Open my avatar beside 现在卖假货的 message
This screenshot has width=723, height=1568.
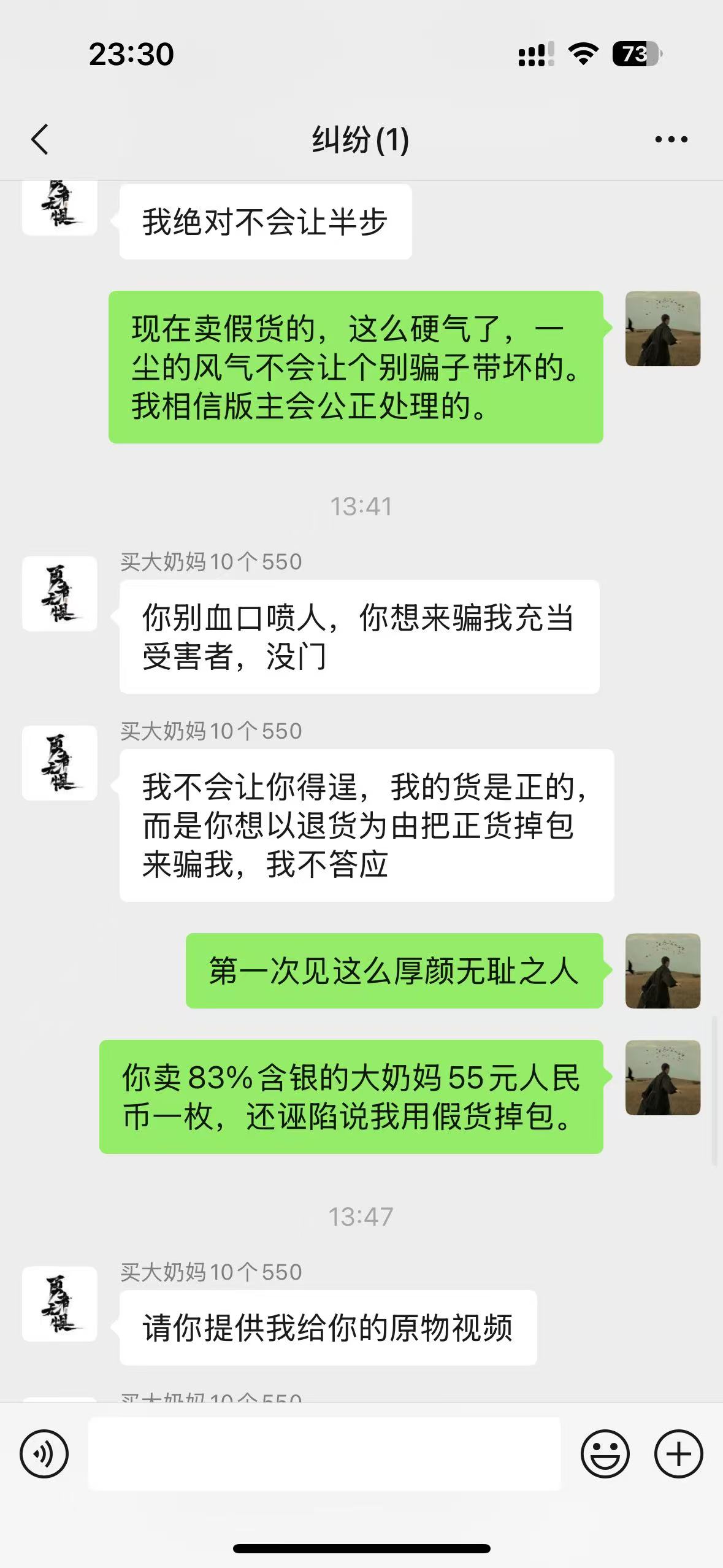tap(662, 329)
